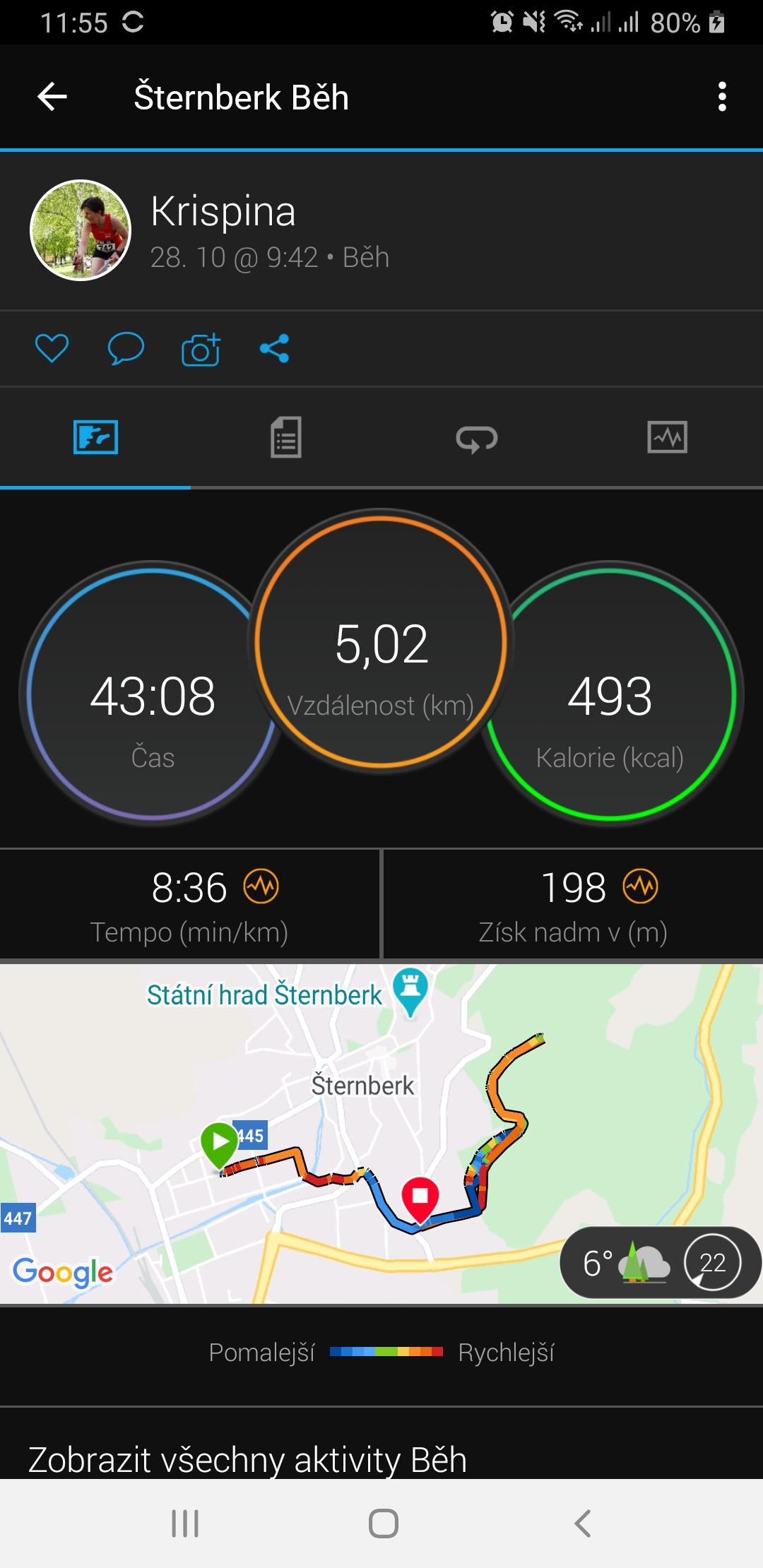
Task: Tap the system home button
Action: click(383, 1524)
